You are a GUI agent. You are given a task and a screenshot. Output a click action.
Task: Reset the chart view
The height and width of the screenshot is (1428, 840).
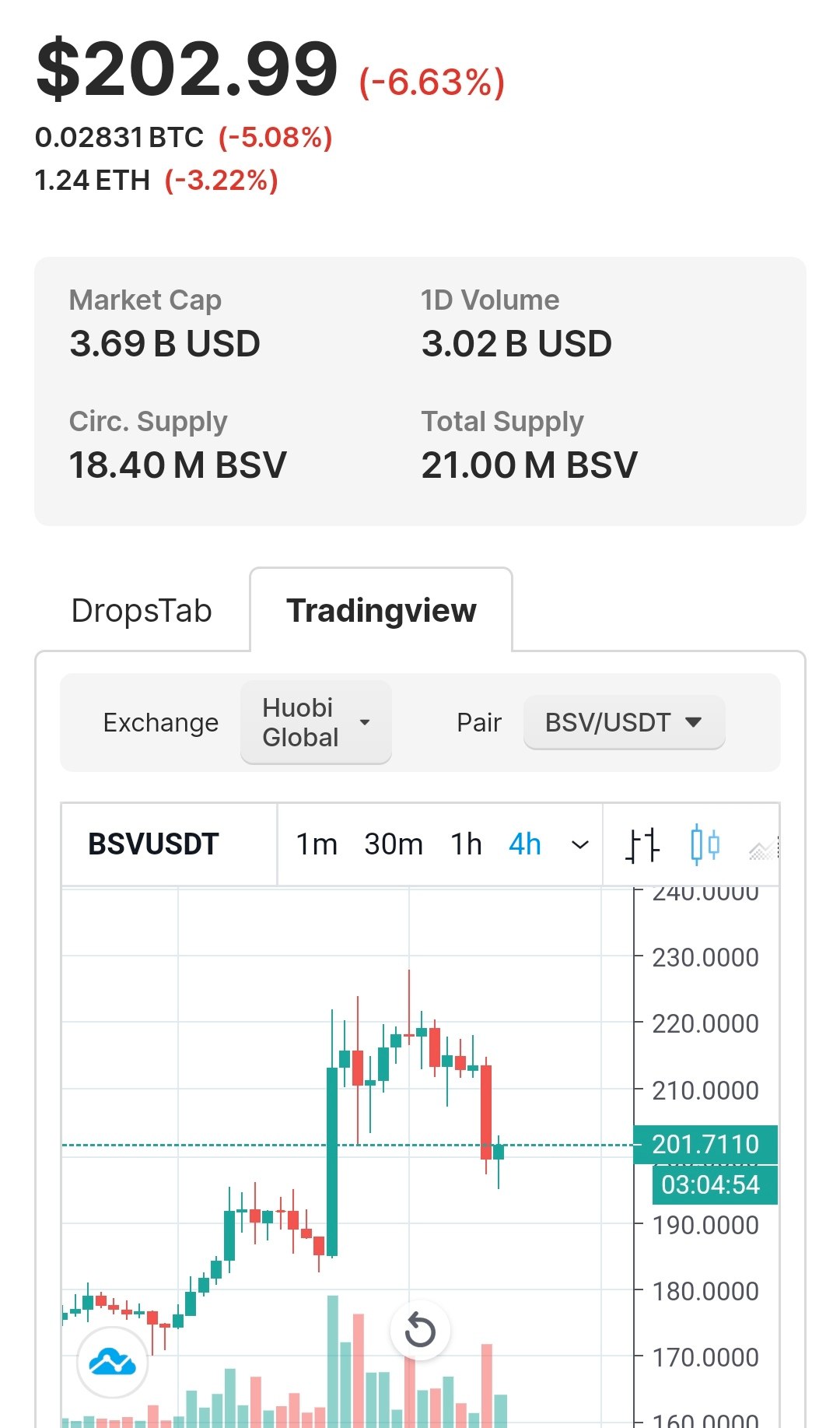coord(420,1330)
